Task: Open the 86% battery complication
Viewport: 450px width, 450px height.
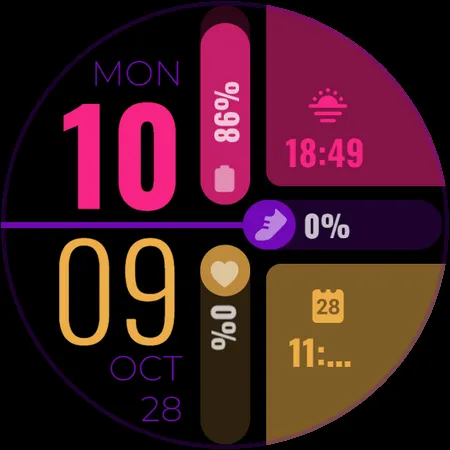Action: 225,106
